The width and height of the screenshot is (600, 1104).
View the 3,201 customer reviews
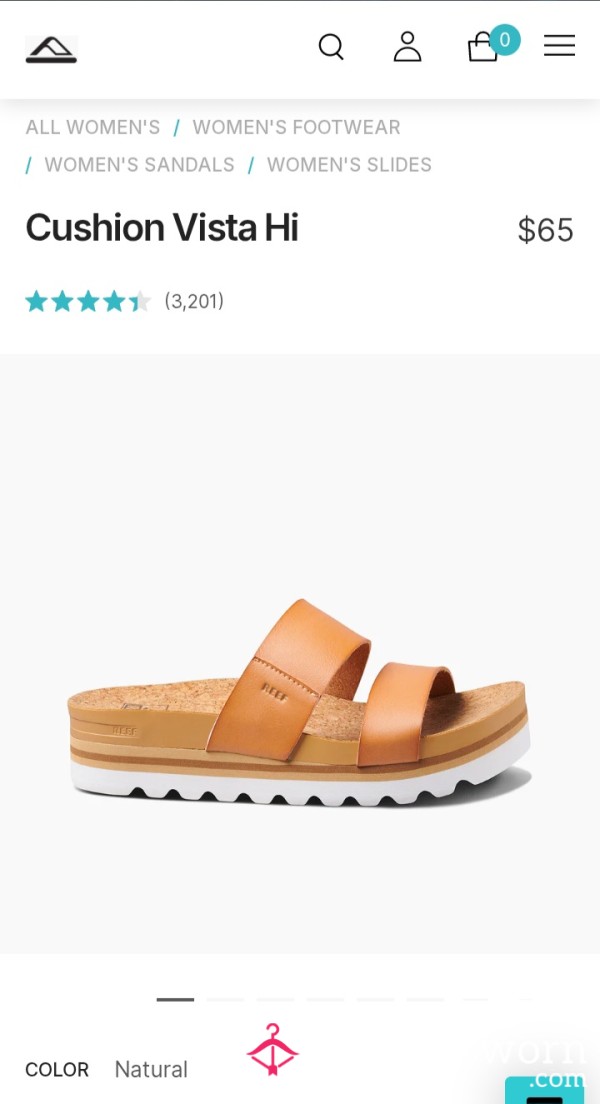[194, 301]
